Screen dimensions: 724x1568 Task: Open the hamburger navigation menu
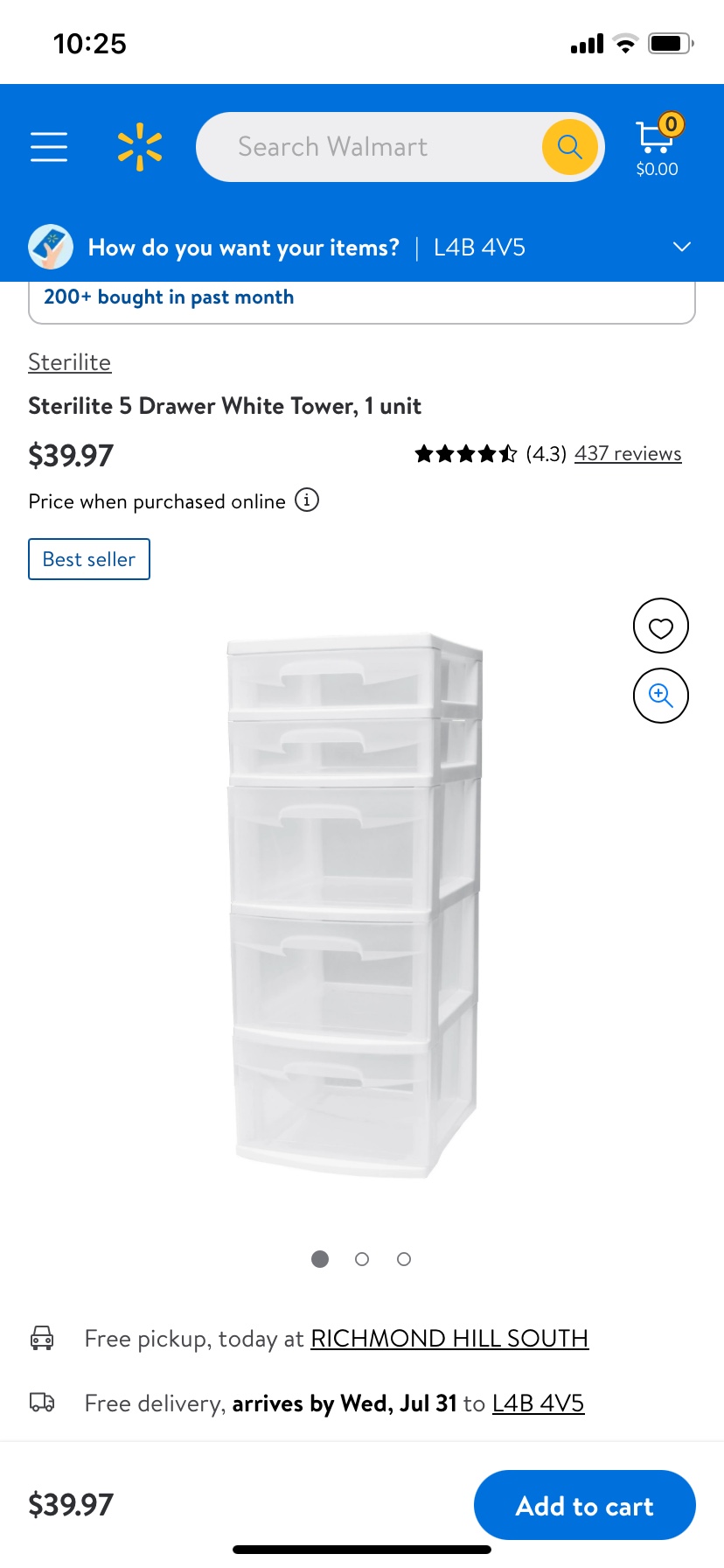pyautogui.click(x=48, y=147)
